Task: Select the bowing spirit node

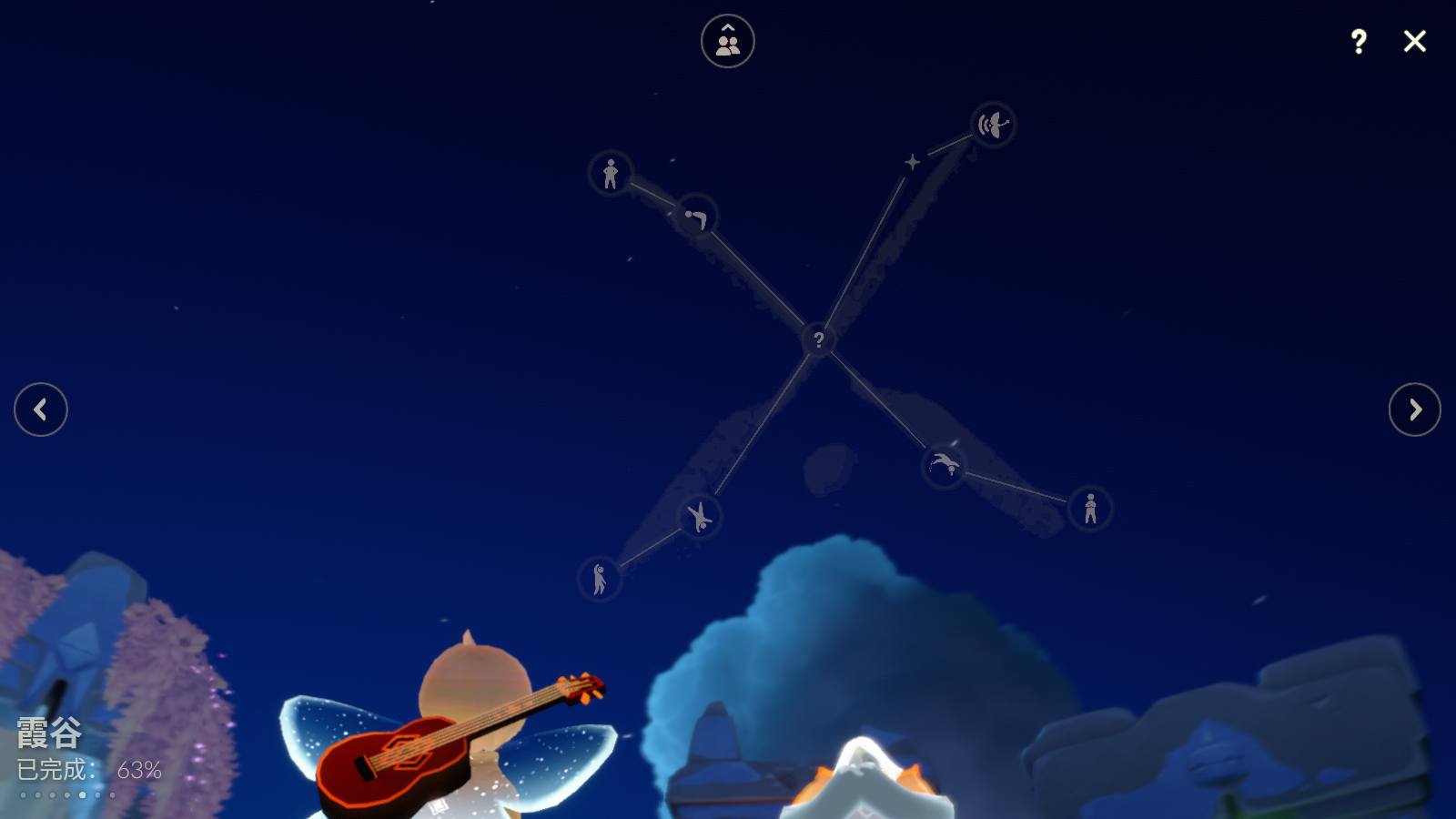Action: coord(697,217)
